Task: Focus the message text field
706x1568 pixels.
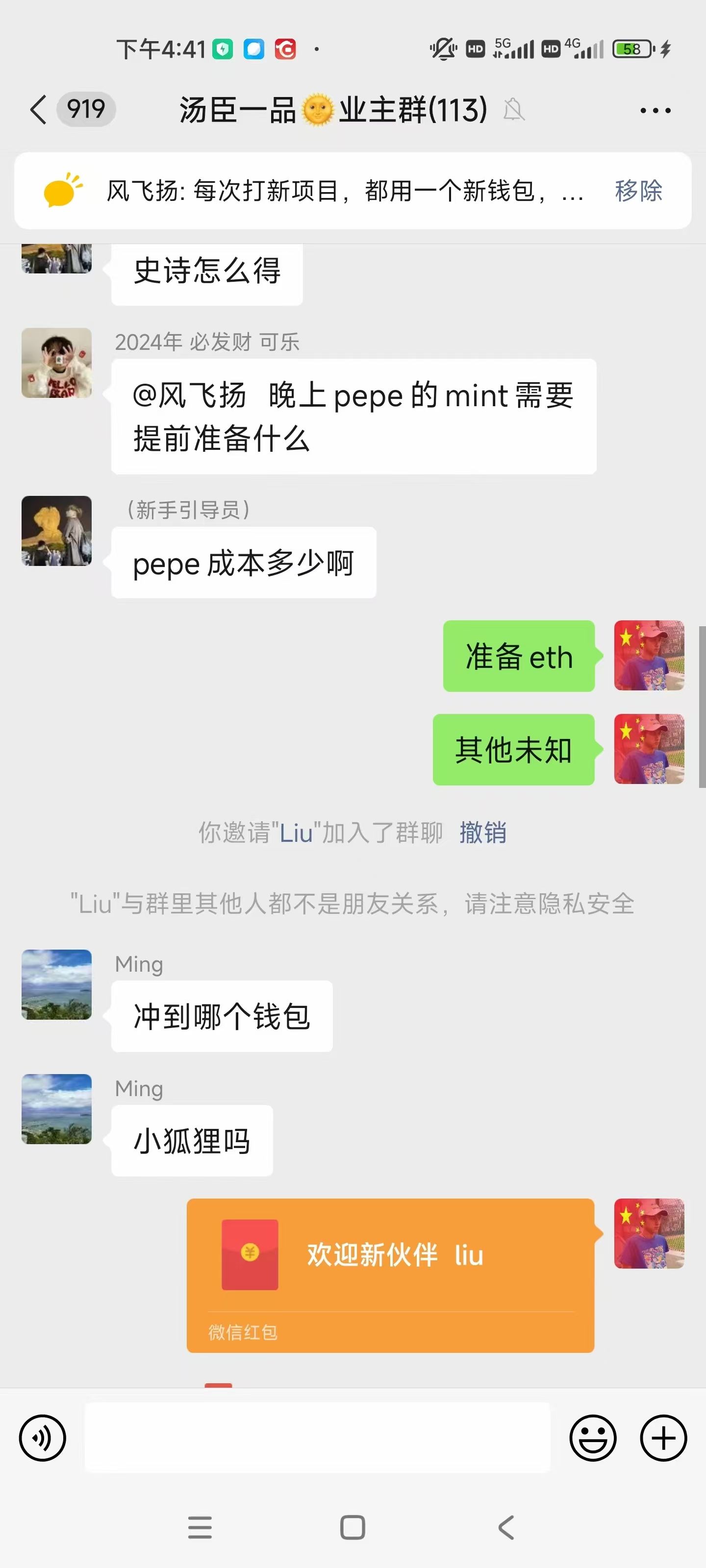Action: click(317, 1438)
